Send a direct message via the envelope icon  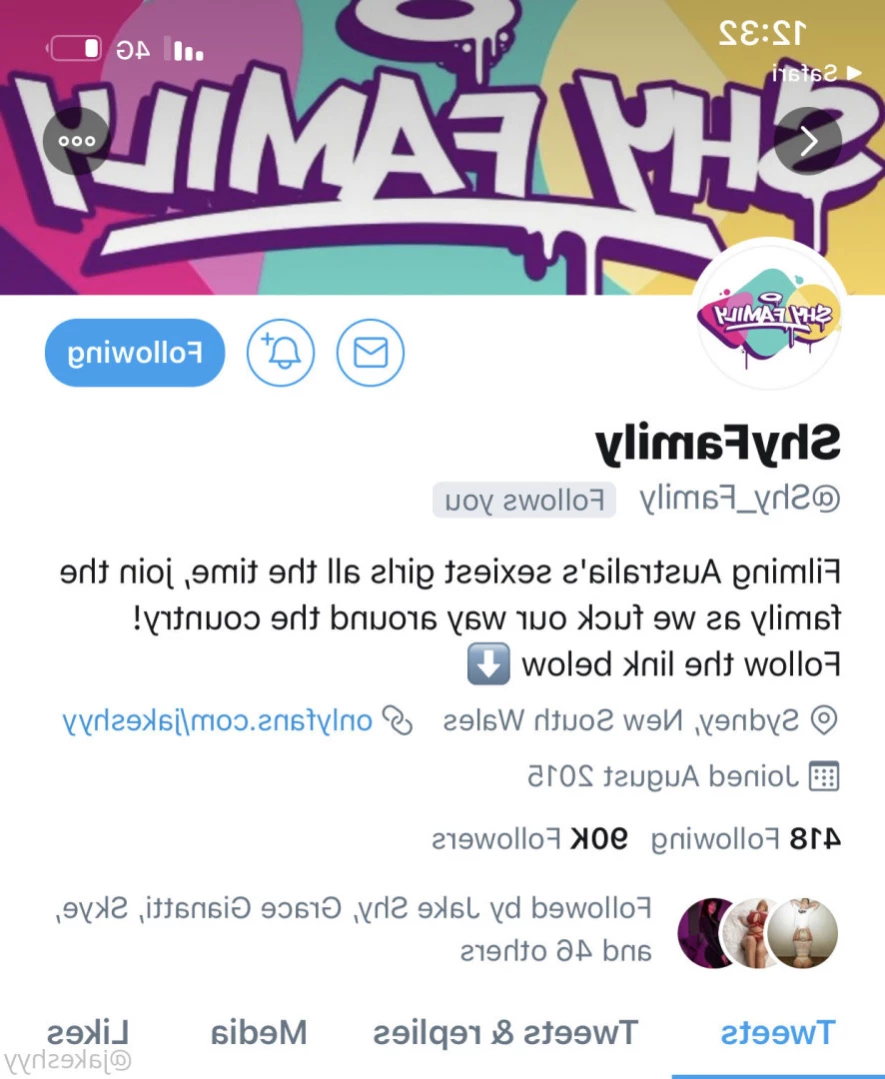coord(371,353)
